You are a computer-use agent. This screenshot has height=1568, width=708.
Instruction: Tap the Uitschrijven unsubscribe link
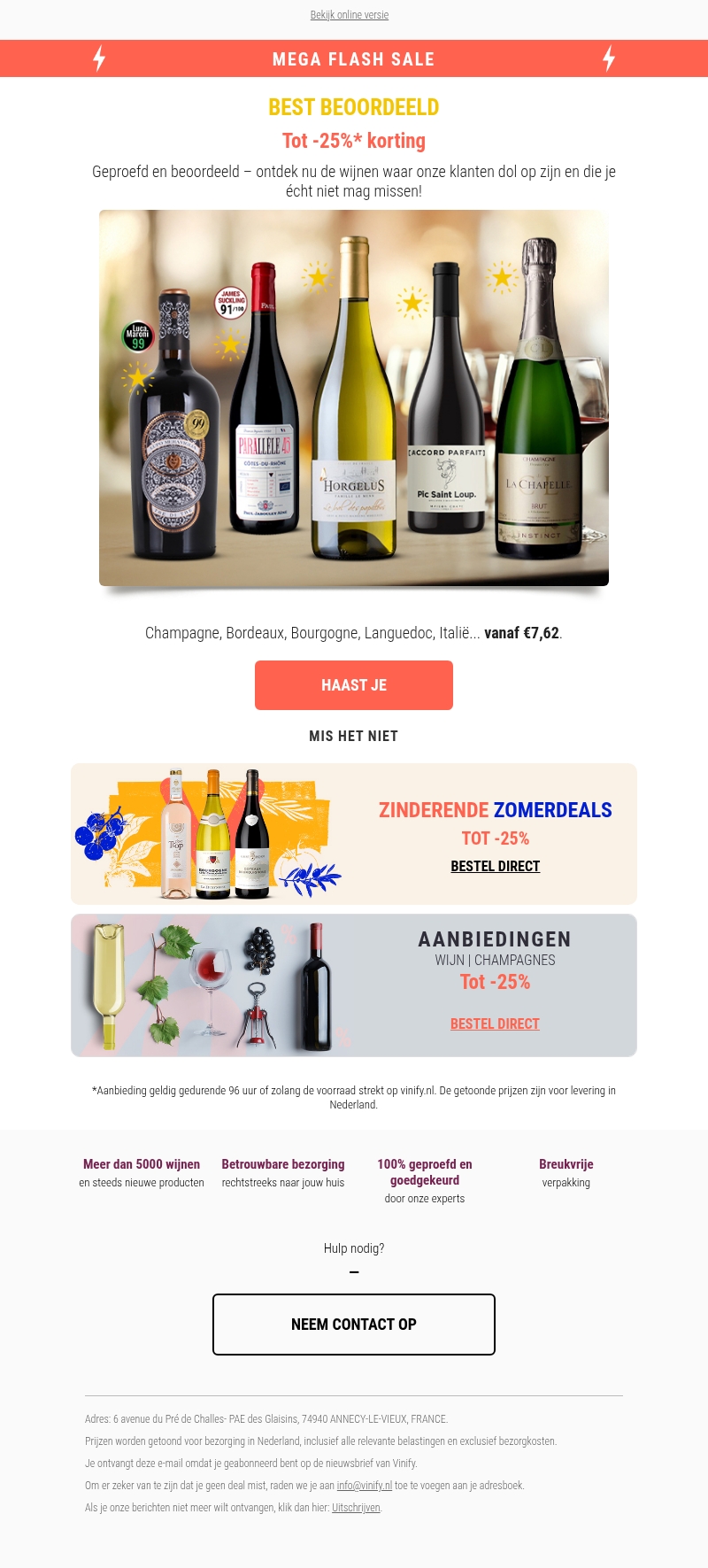[356, 1508]
